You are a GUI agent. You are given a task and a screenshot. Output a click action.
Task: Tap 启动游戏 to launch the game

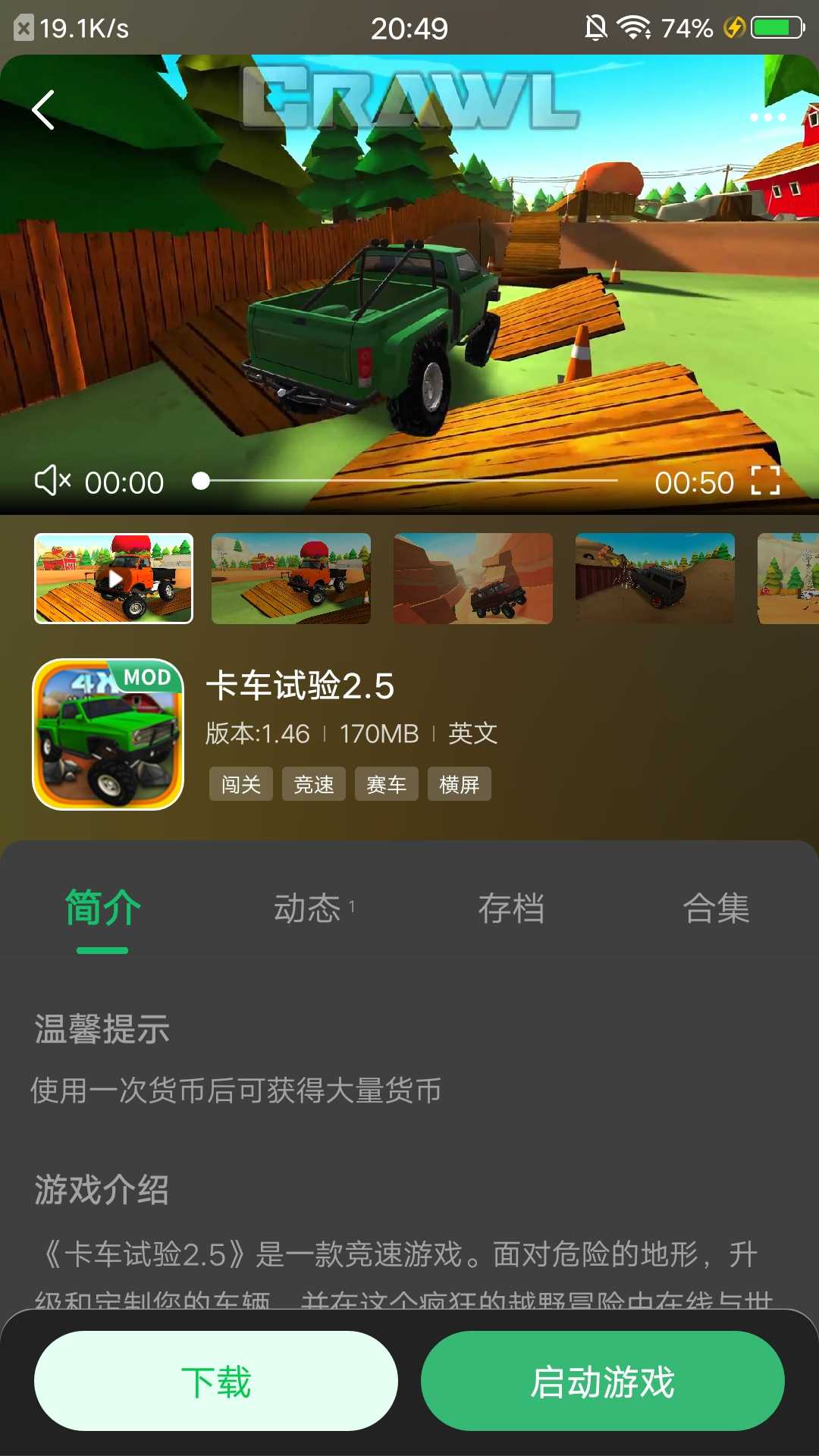coord(603,1381)
